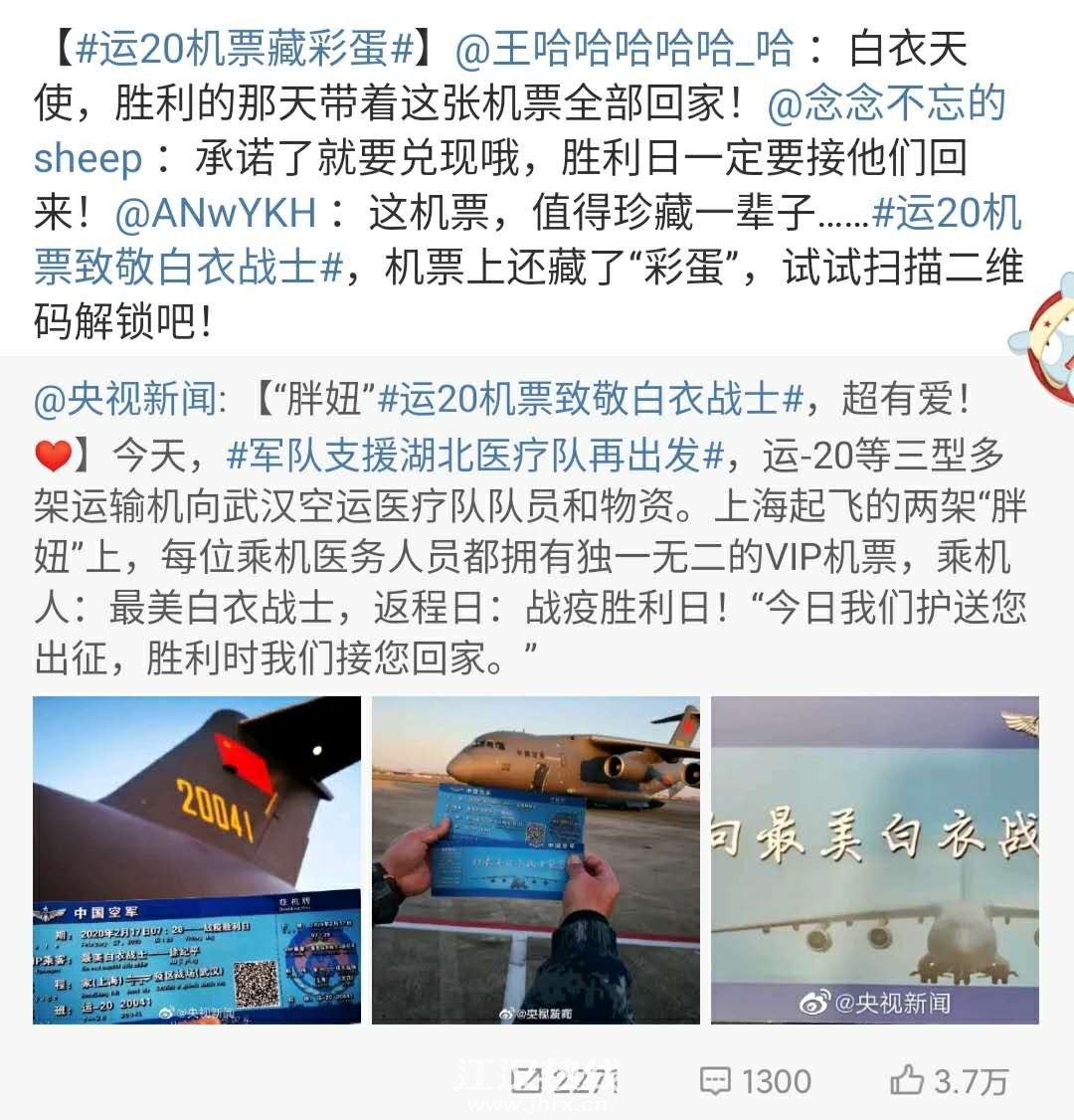View photo of hands holding ticket
The height and width of the screenshot is (1120, 1074).
click(x=536, y=859)
